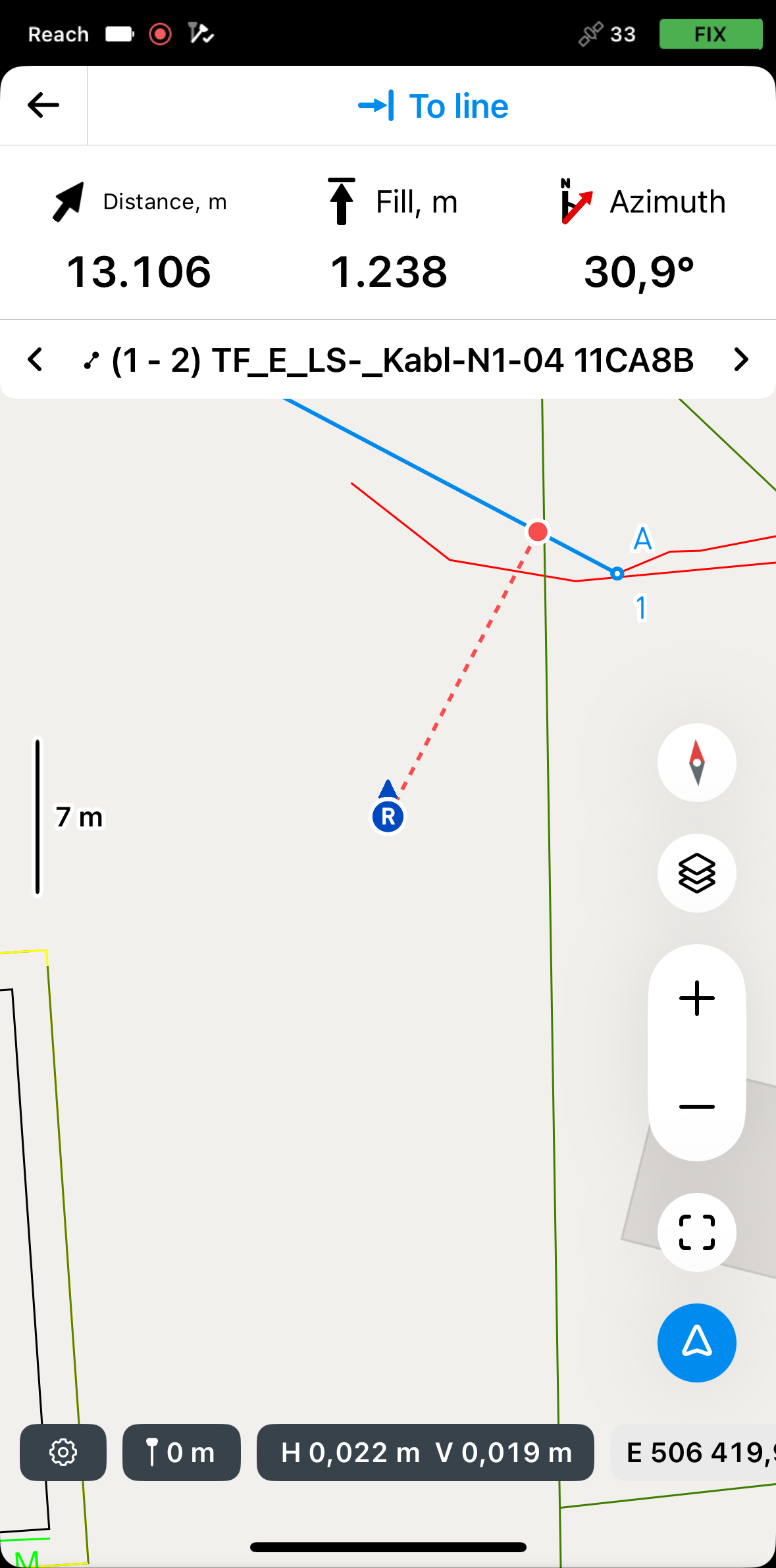The height and width of the screenshot is (1568, 776).
Task: Open stakeout settings gear
Action: [63, 1452]
